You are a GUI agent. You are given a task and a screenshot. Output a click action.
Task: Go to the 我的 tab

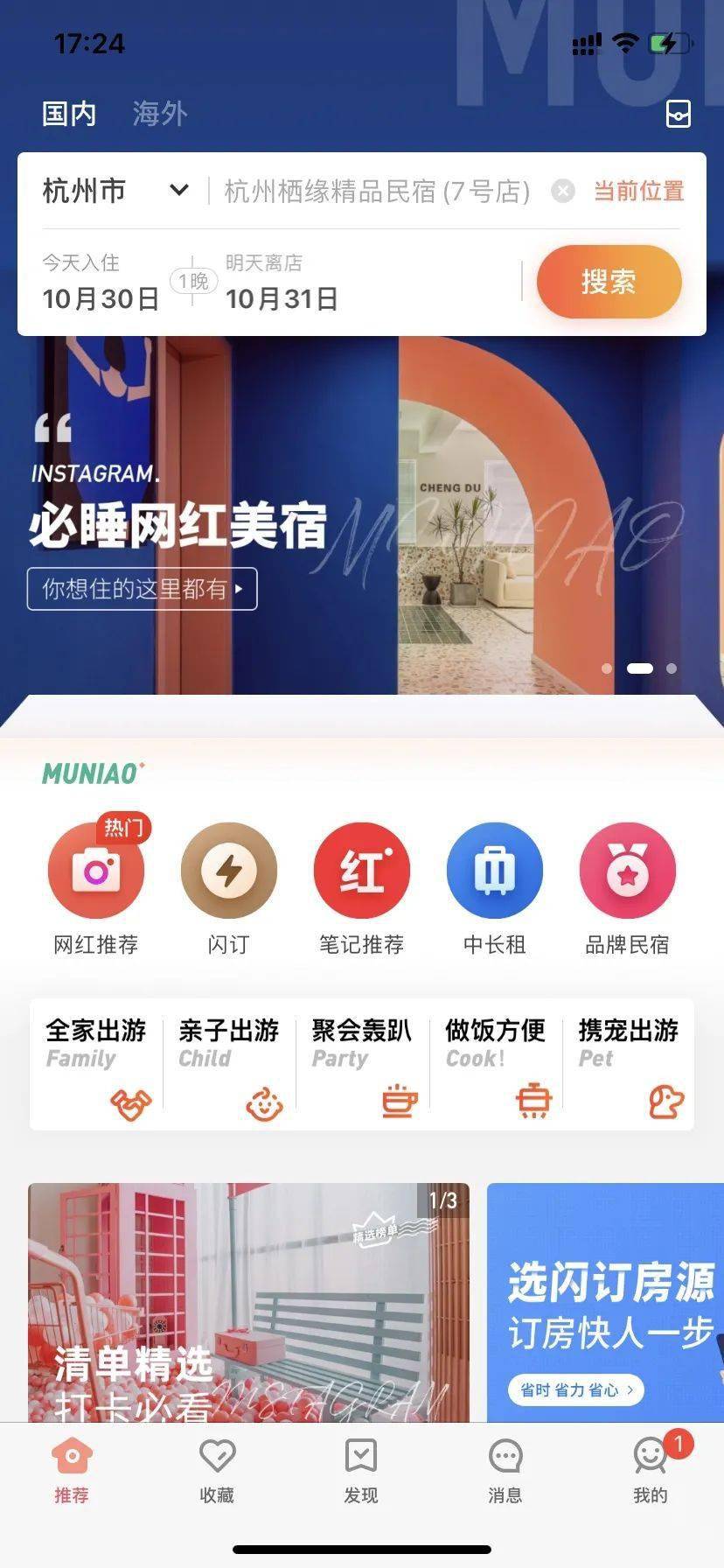click(x=651, y=1472)
